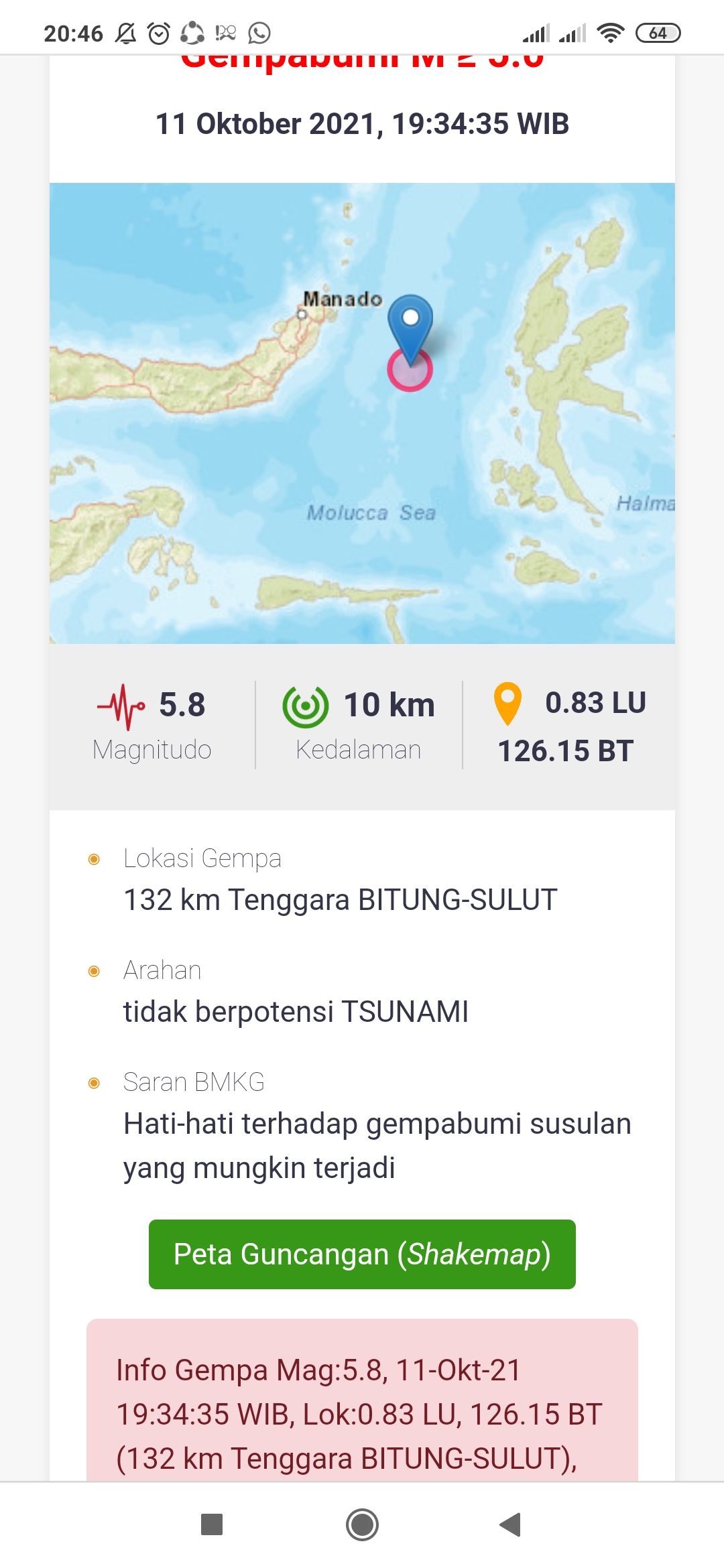Click the orange bullet beside Saran BMKG
Image resolution: width=724 pixels, height=1568 pixels.
[x=95, y=1081]
